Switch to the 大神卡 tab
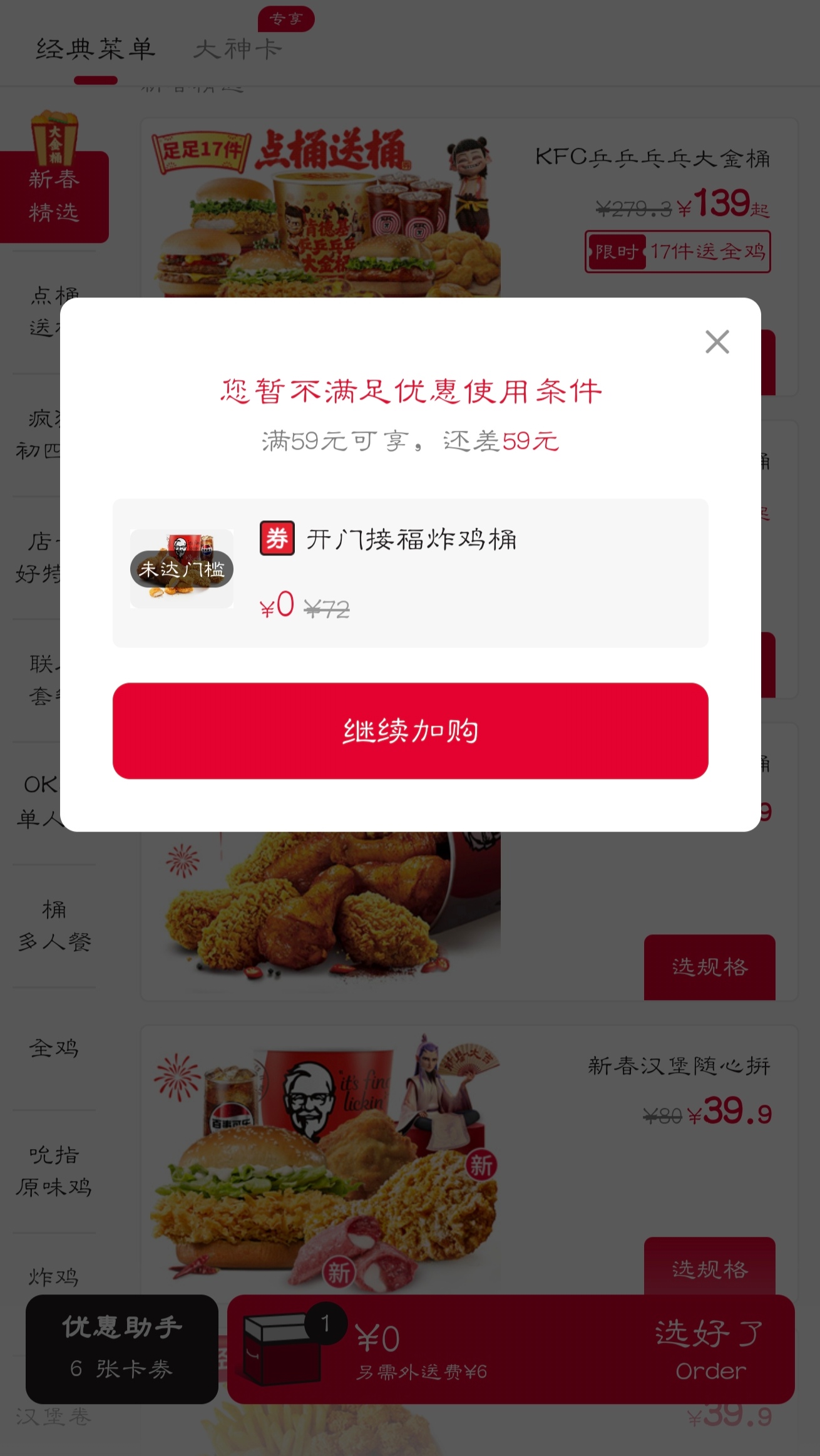The image size is (820, 1456). 238,49
